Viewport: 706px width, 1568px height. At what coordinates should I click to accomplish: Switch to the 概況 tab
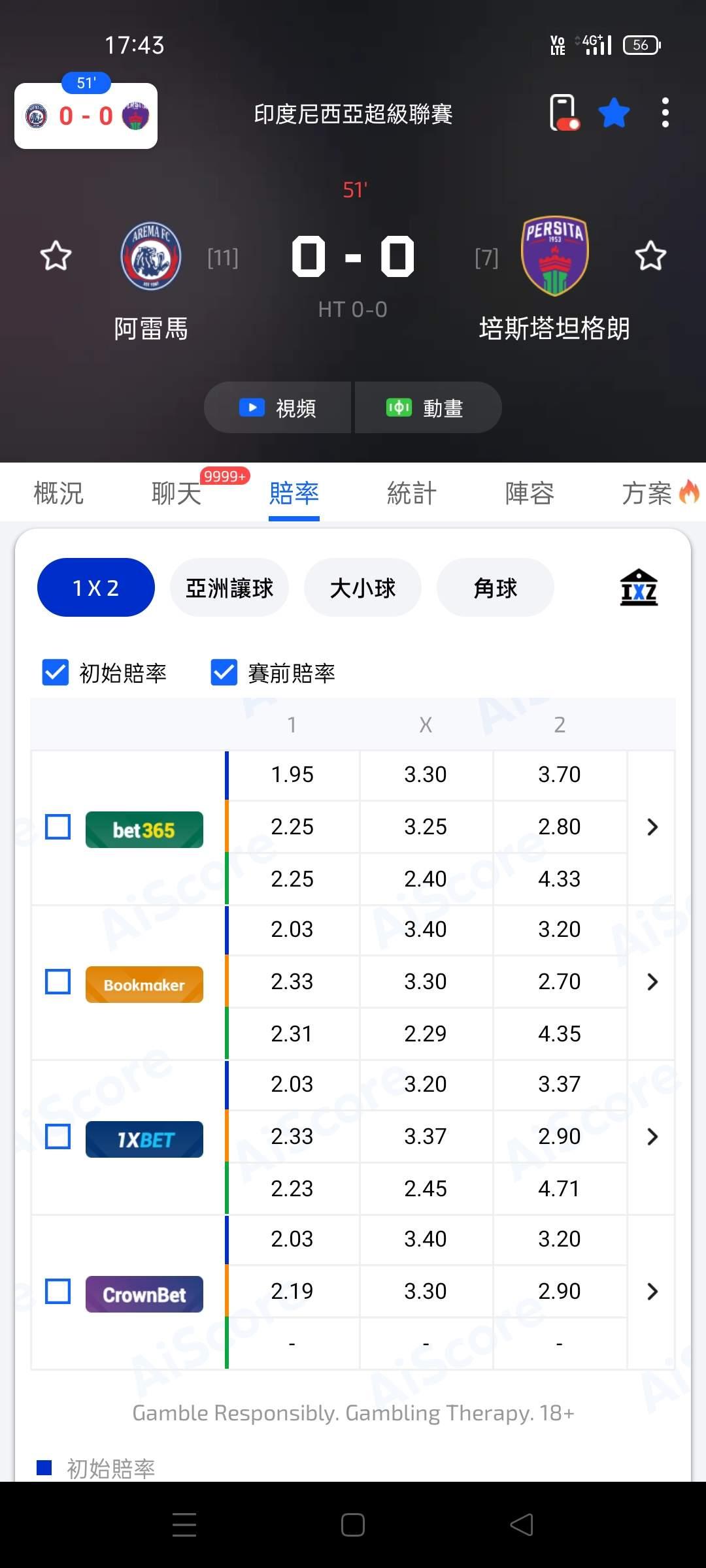click(x=58, y=493)
